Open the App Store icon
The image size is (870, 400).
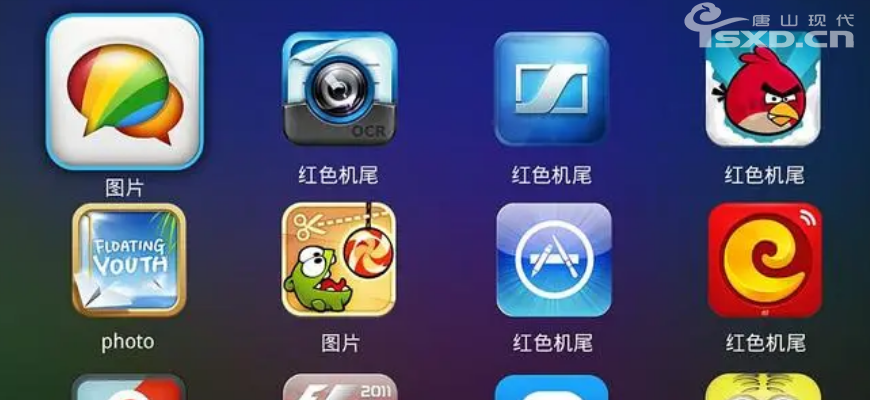pyautogui.click(x=553, y=260)
